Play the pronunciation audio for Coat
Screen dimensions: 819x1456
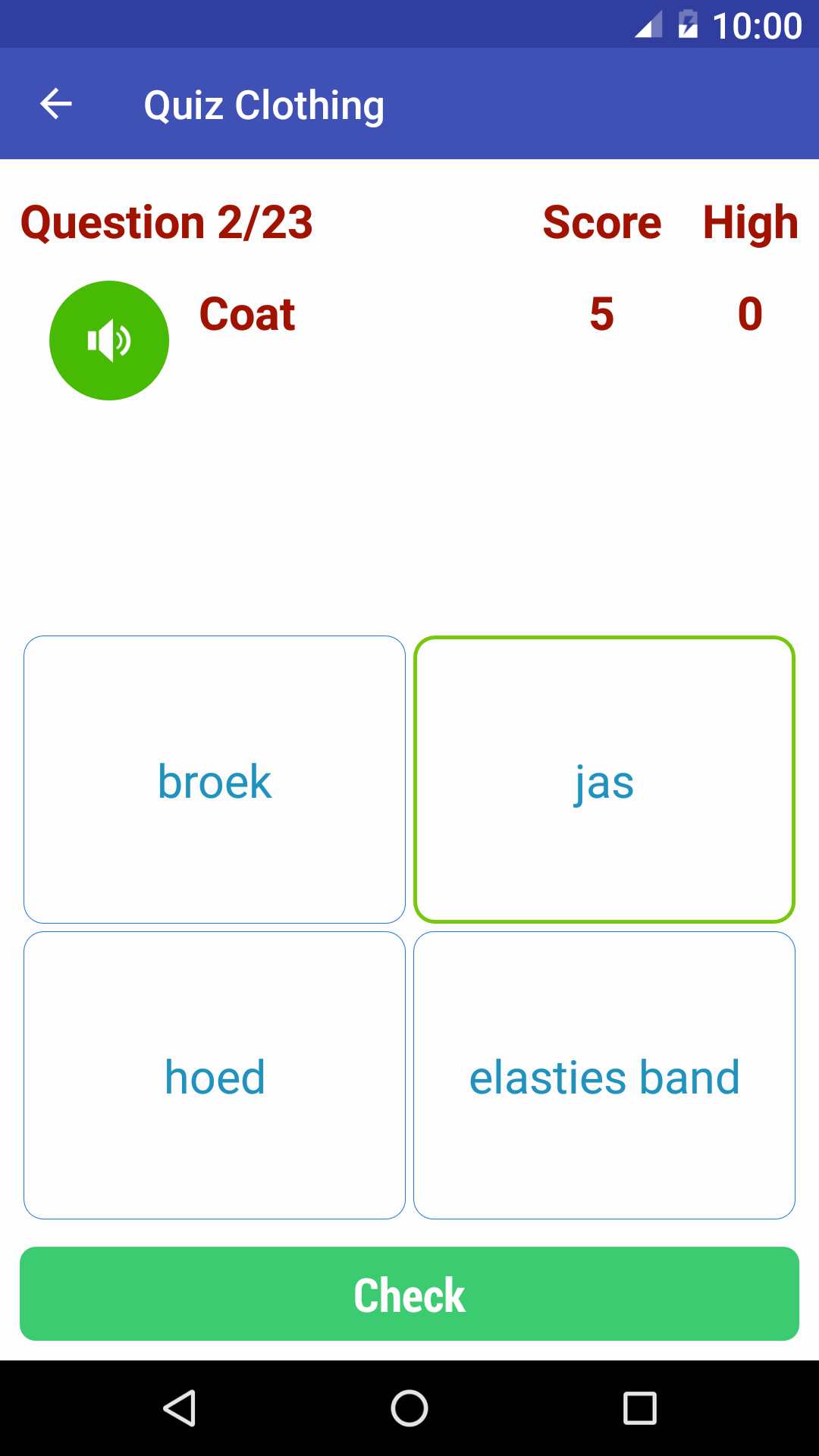[x=109, y=340]
